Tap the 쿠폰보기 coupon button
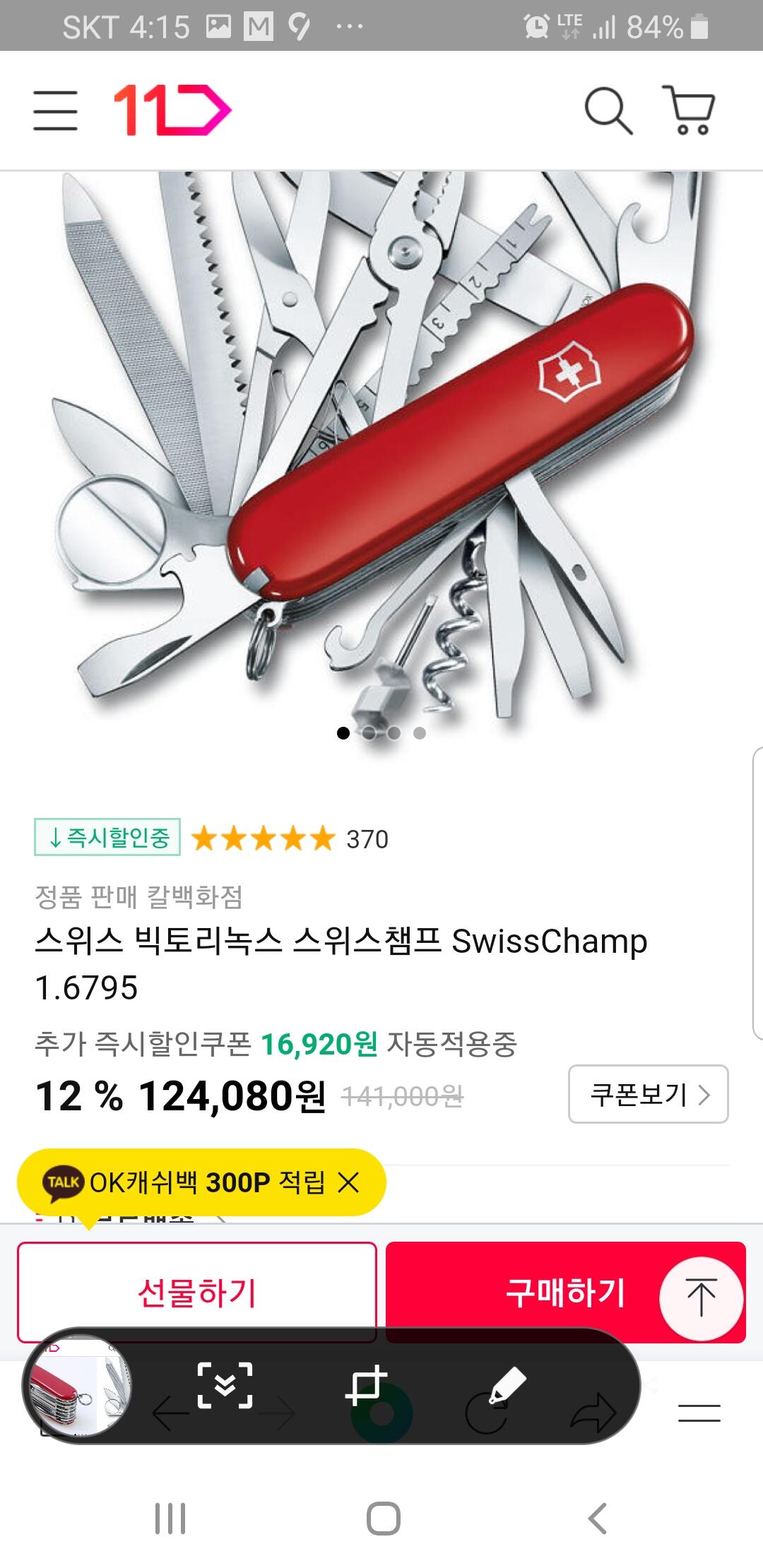The image size is (763, 1568). tap(648, 1094)
